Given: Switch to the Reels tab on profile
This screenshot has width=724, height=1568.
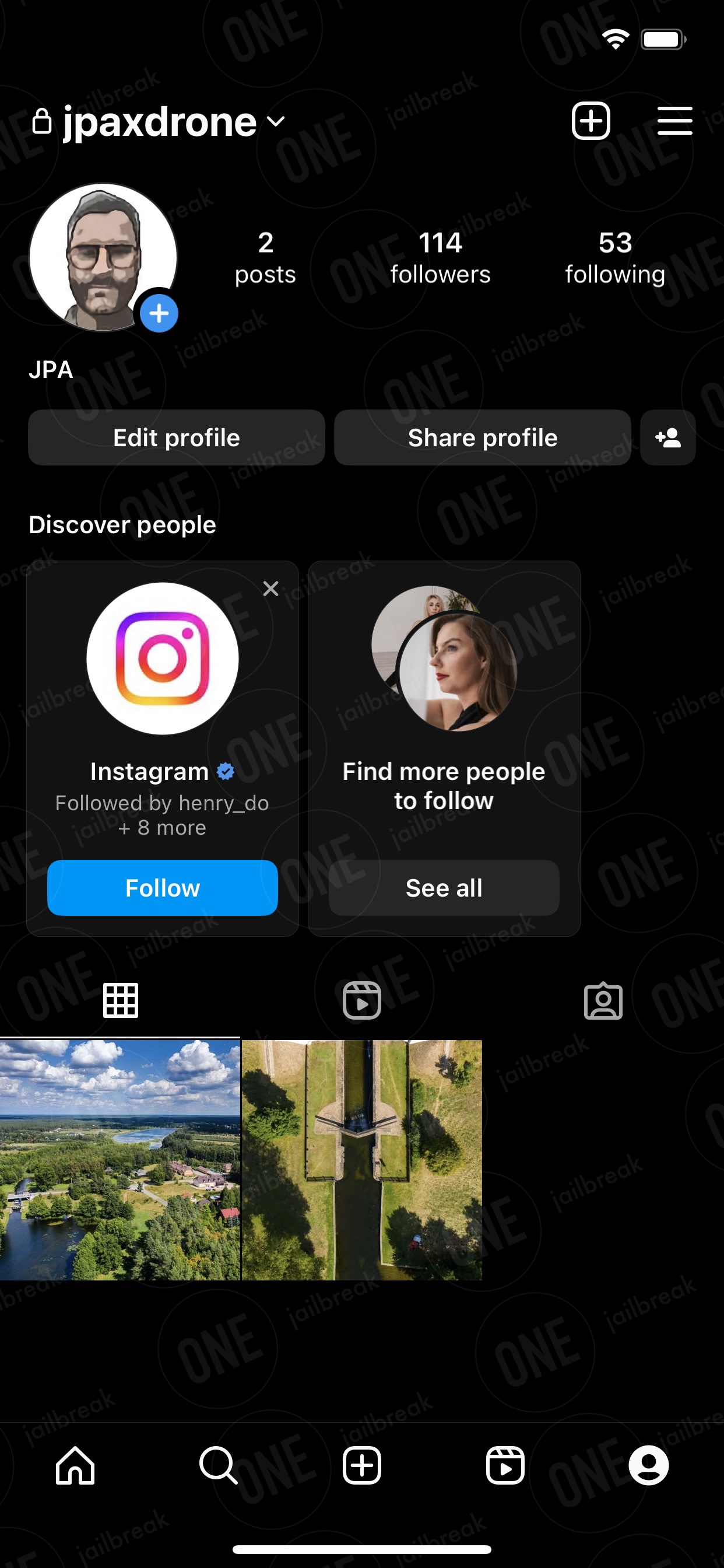Looking at the screenshot, I should click(x=362, y=1000).
